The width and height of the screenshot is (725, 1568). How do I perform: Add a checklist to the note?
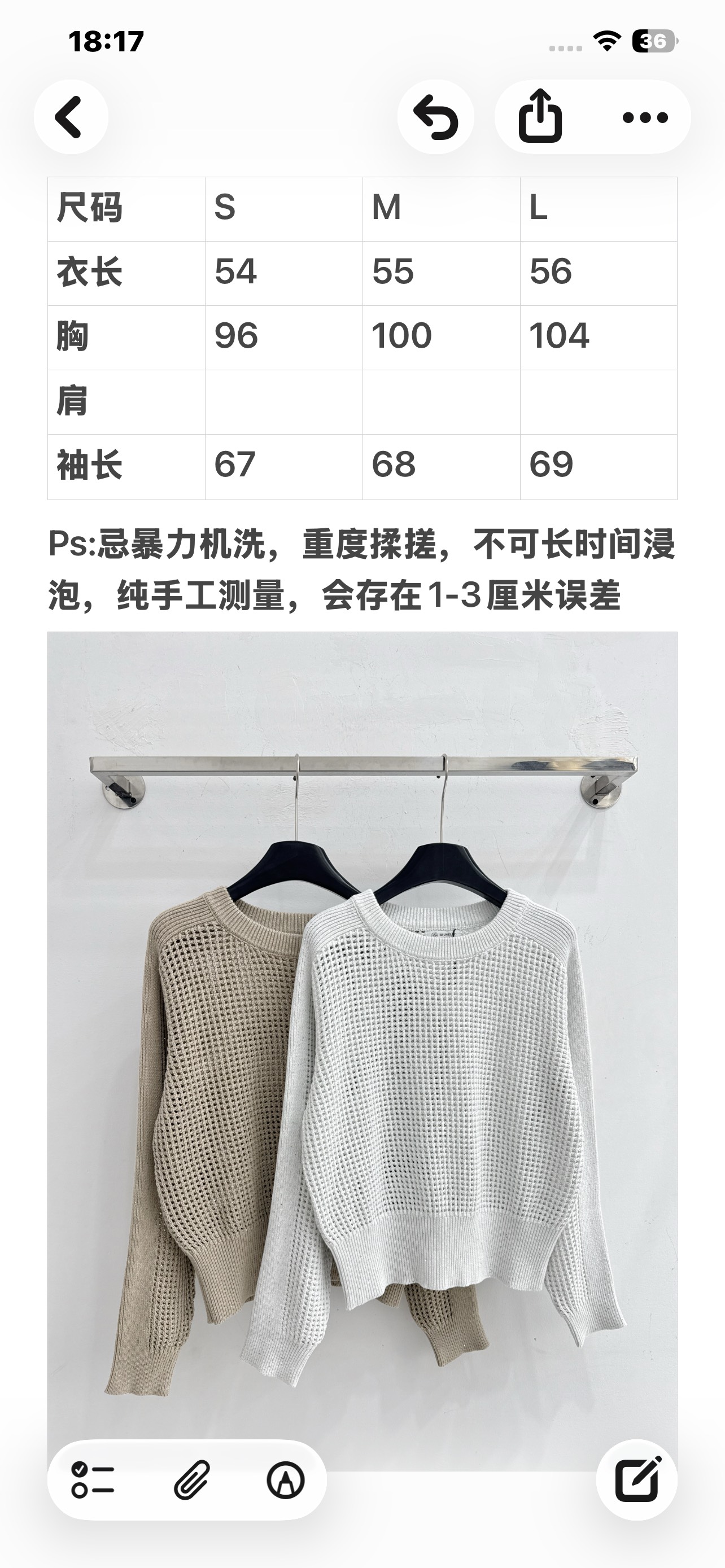[x=93, y=1480]
